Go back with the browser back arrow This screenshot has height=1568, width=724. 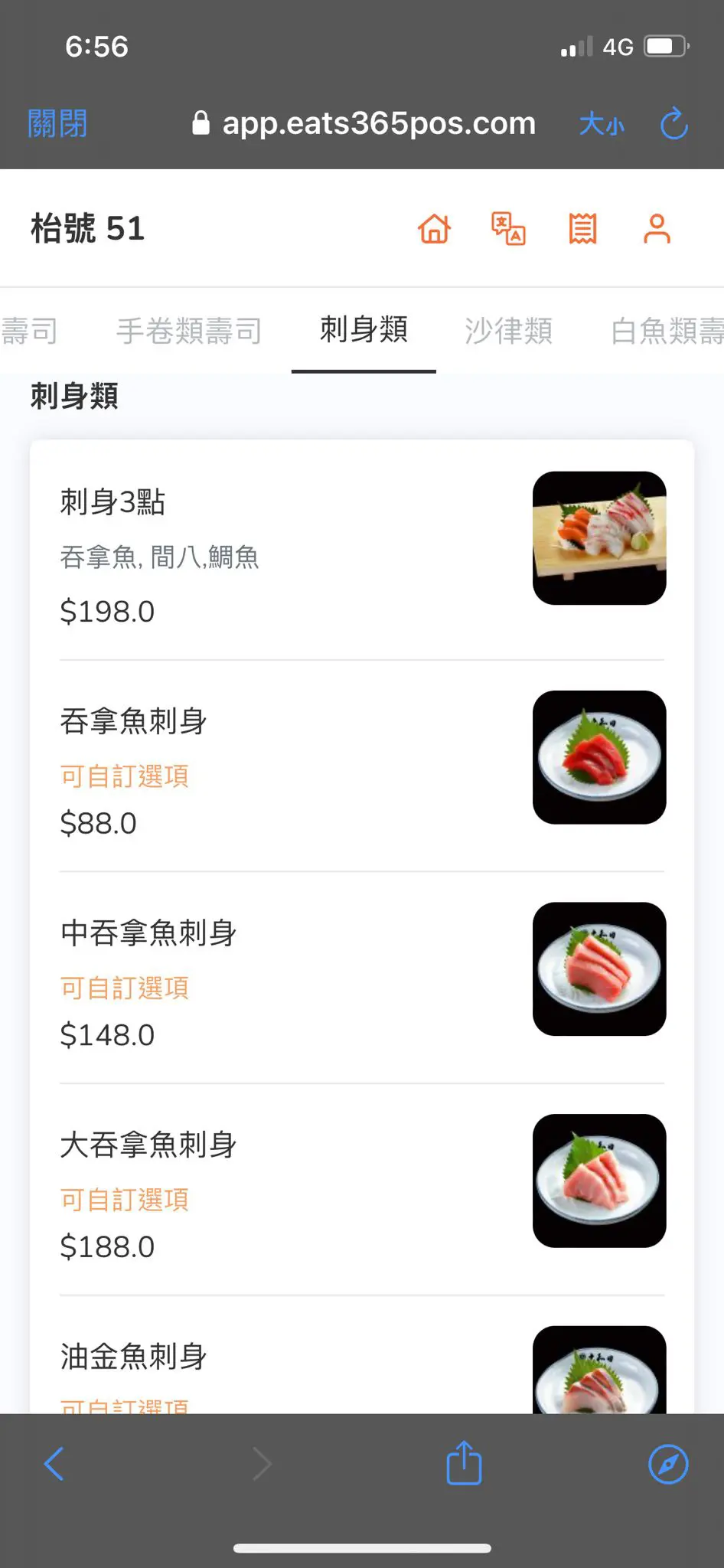(54, 1464)
